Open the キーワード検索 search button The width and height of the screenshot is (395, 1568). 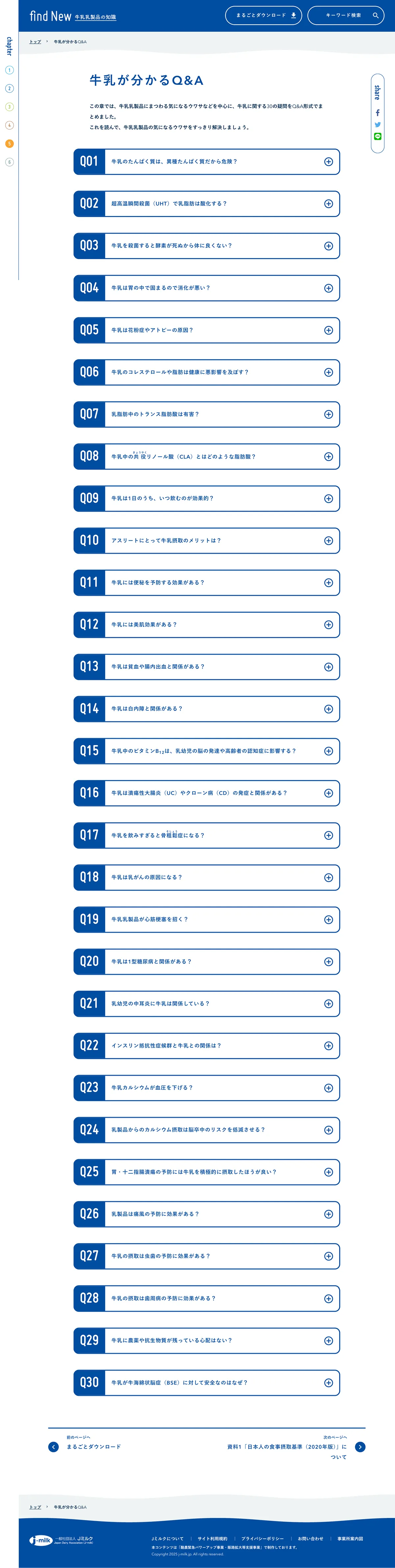pyautogui.click(x=345, y=15)
